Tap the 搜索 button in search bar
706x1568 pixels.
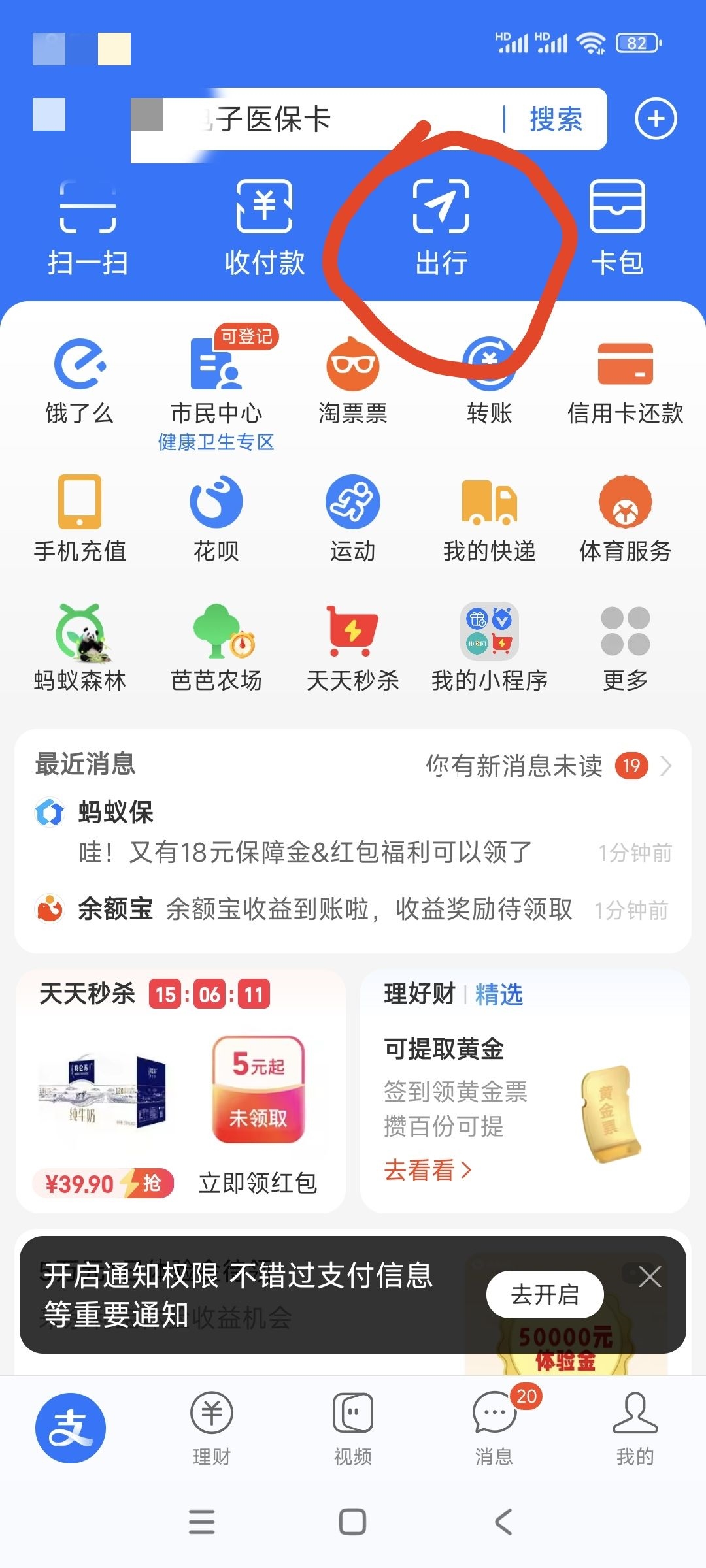point(555,120)
